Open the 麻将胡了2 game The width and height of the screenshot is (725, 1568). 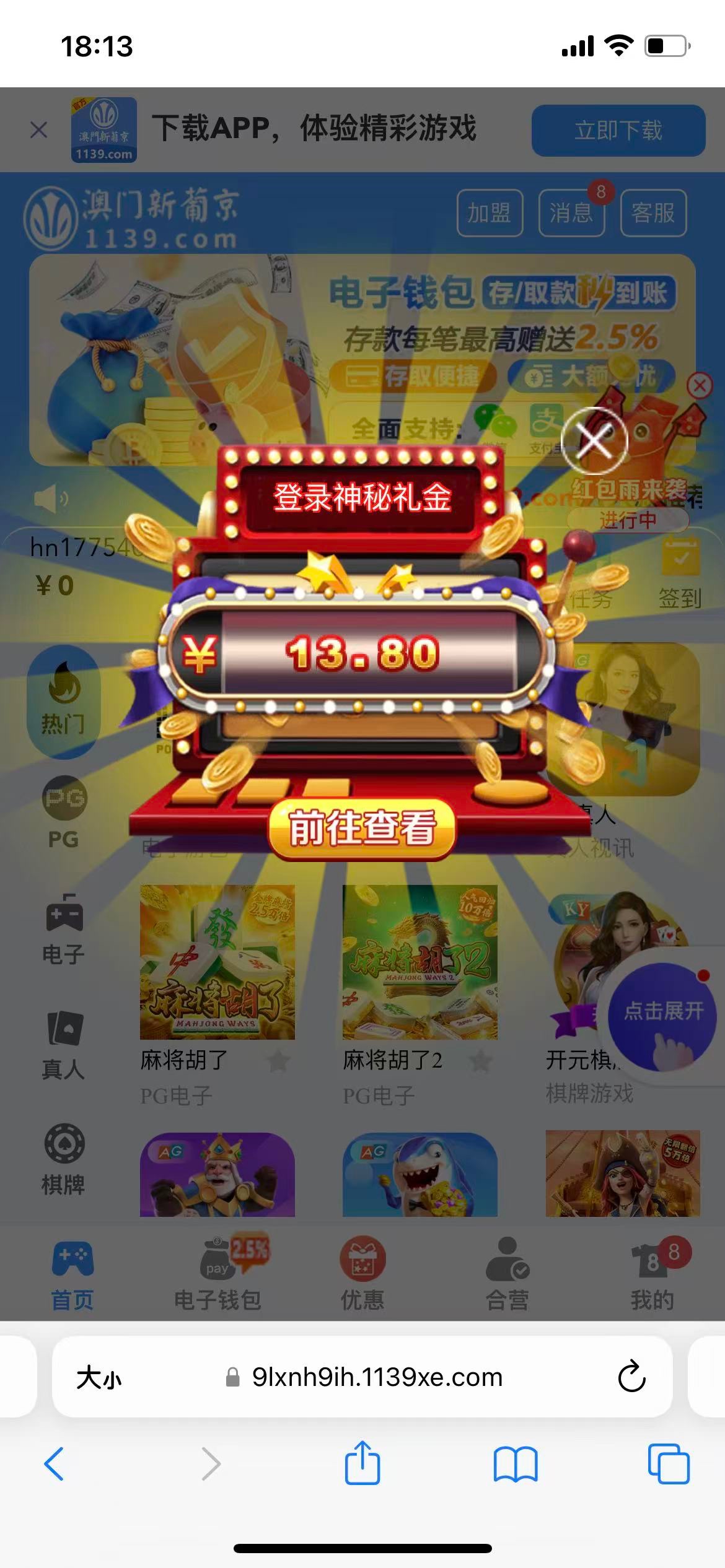point(420,963)
